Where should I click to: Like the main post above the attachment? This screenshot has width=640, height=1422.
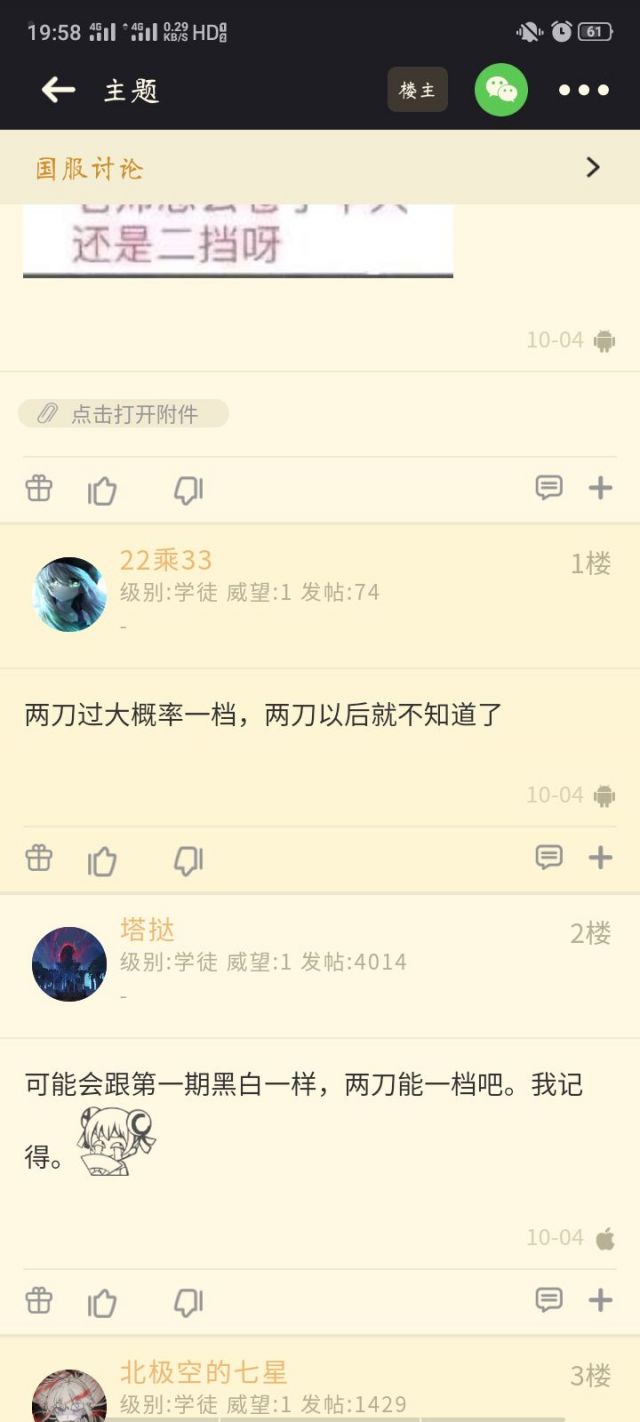pos(102,491)
